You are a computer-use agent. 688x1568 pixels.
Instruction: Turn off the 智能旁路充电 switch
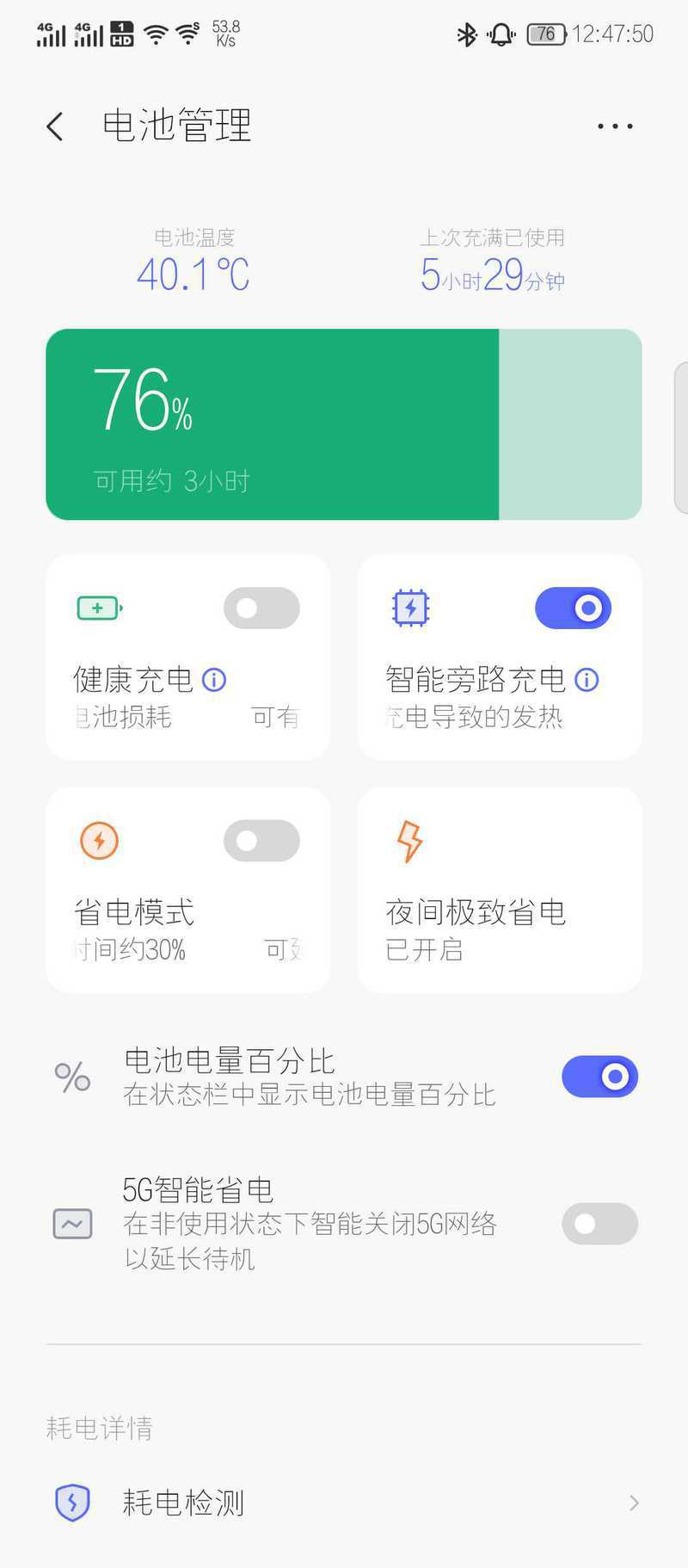[x=573, y=608]
